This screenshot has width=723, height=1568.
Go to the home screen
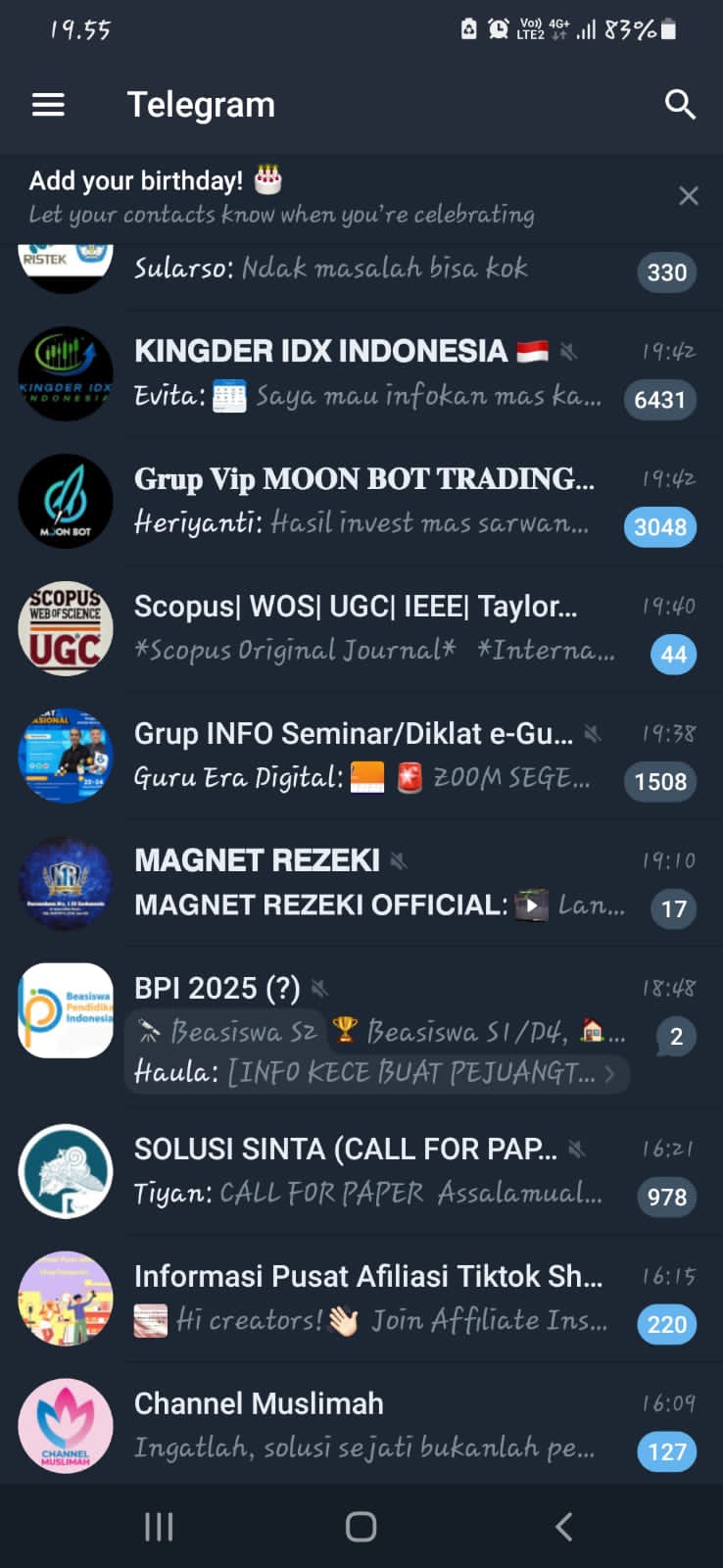coord(361,1526)
